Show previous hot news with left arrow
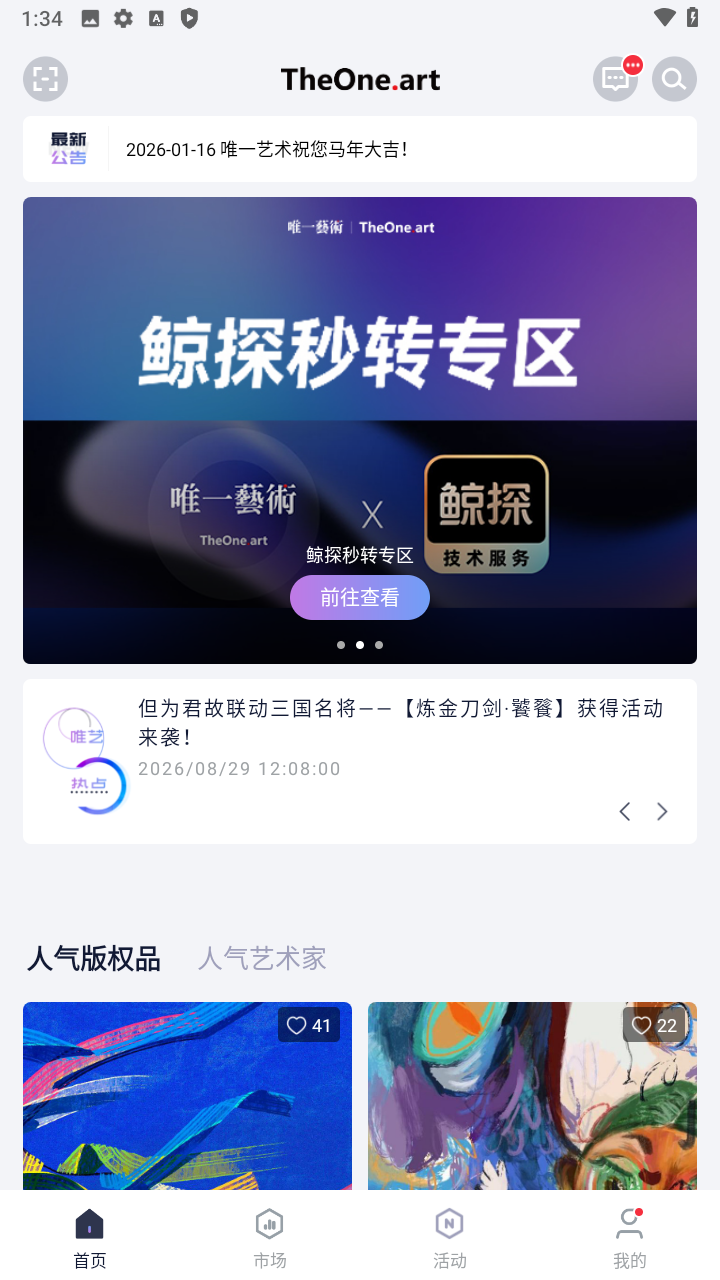Image resolution: width=720 pixels, height=1280 pixels. pos(625,811)
